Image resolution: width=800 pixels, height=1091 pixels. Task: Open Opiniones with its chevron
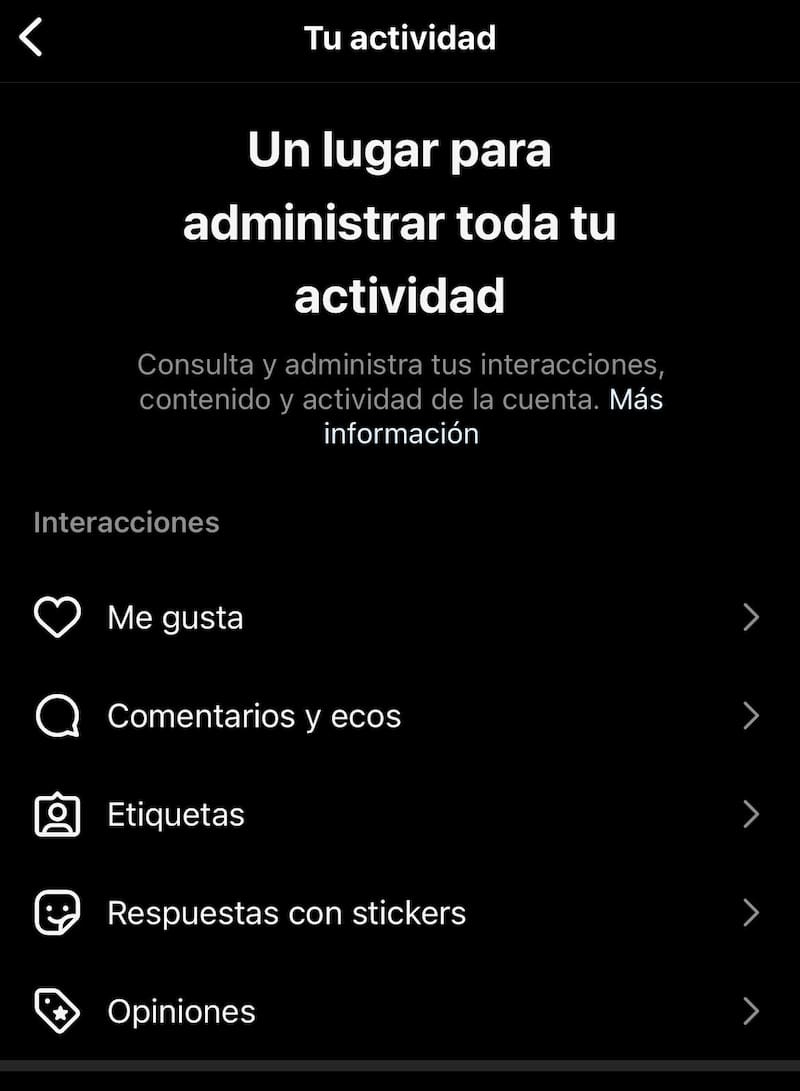pos(752,1012)
